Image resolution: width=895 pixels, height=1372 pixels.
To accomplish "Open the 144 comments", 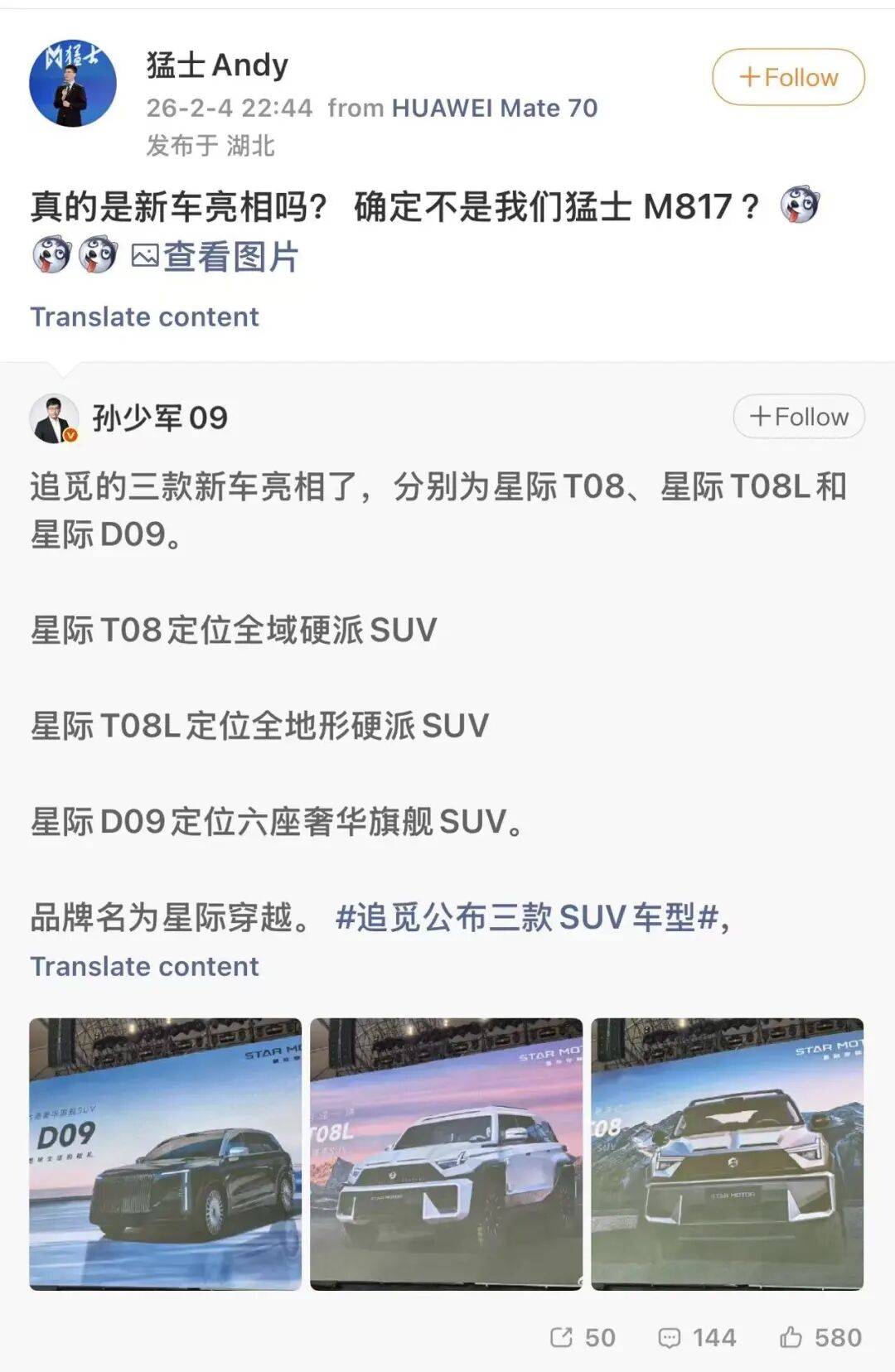I will [697, 1337].
